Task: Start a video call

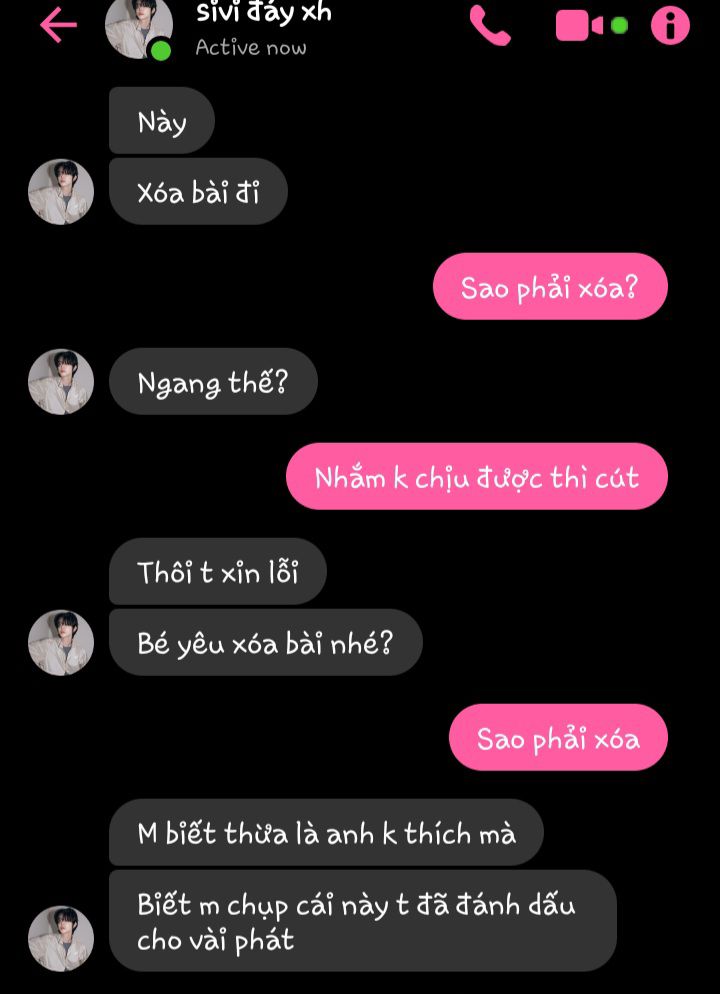Action: (580, 26)
